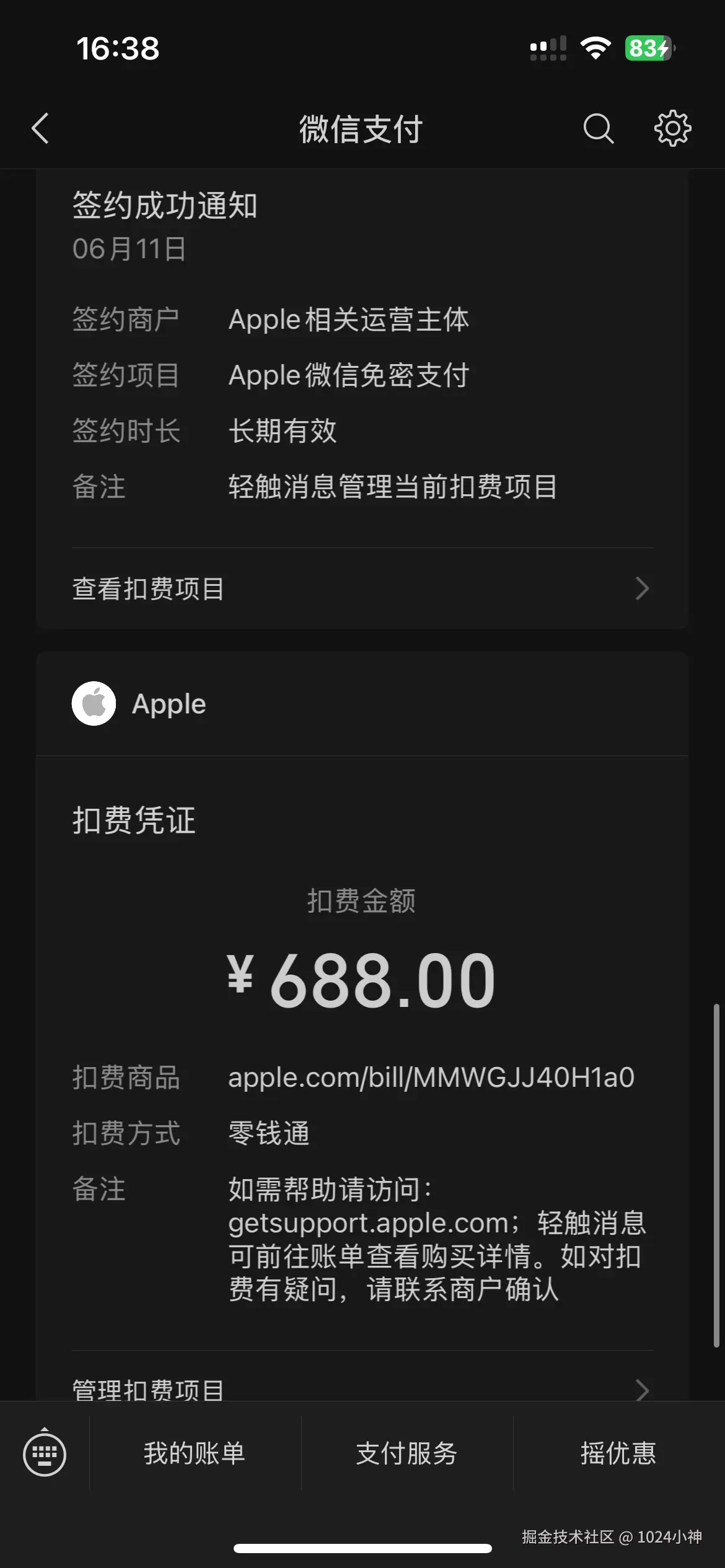Open the keyboard panel icon bottom left
Image resolution: width=725 pixels, height=1568 pixels.
45,1455
